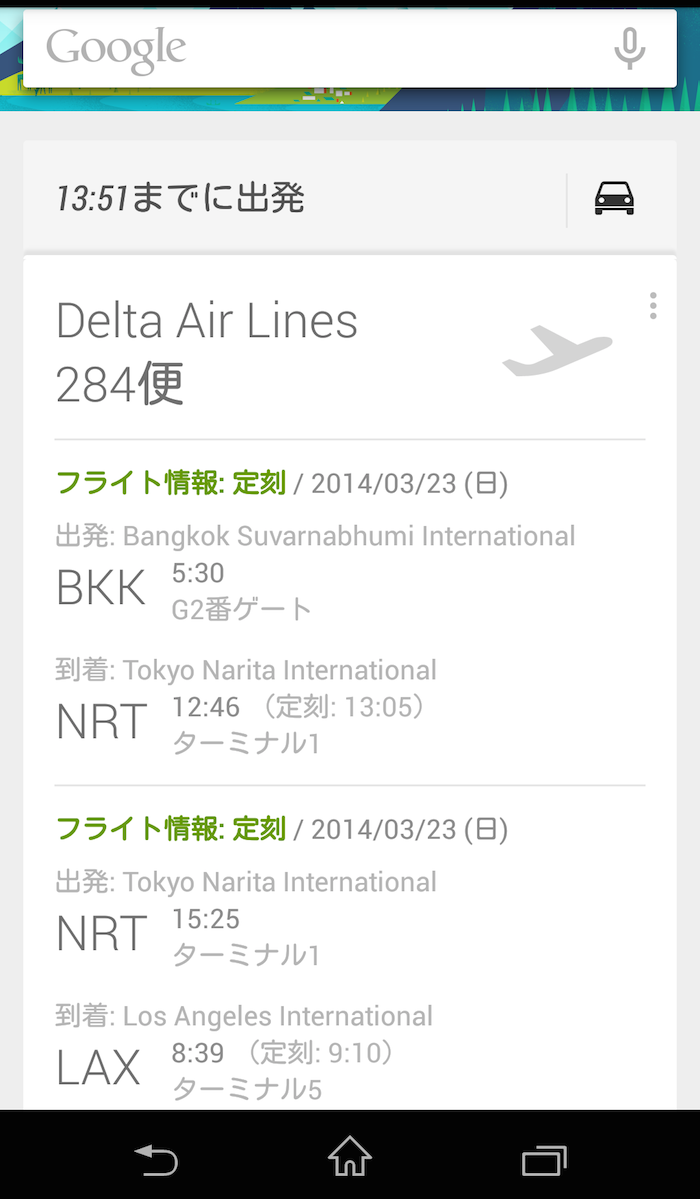The image size is (700, 1199).
Task: Go back with the system back button
Action: pos(156,1159)
